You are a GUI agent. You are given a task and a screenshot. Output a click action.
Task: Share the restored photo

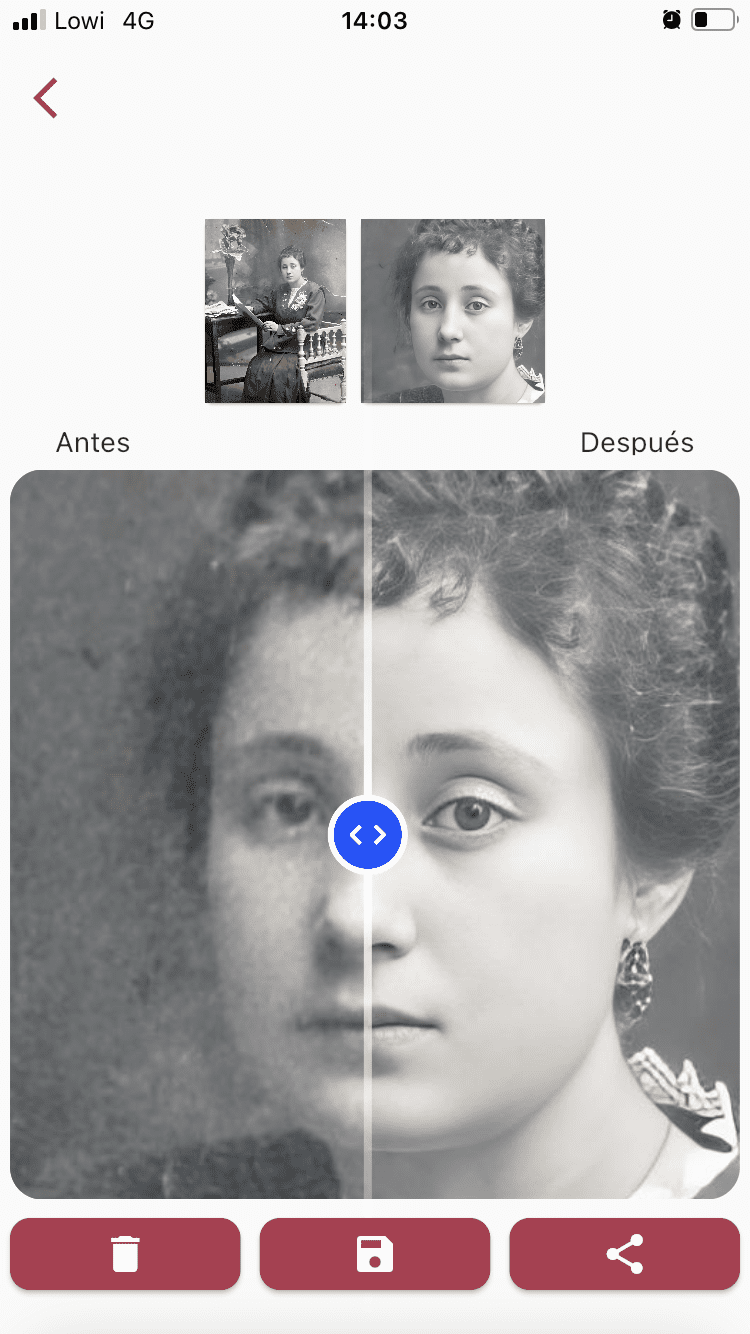click(625, 1253)
